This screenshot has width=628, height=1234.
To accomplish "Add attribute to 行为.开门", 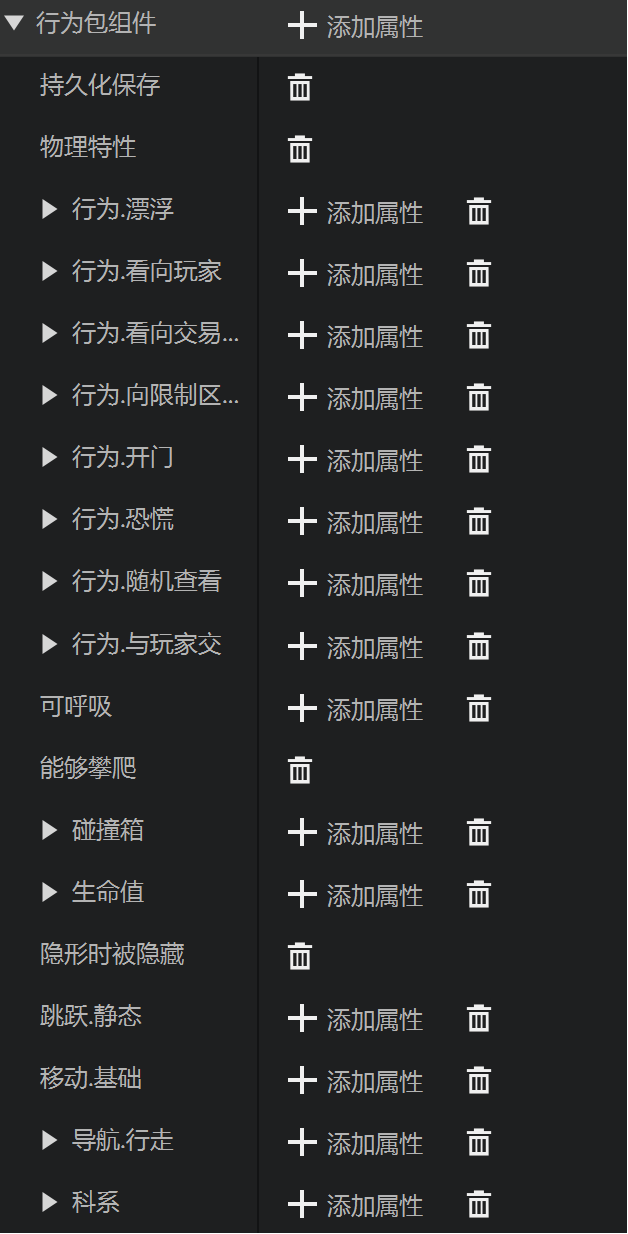I will [355, 460].
